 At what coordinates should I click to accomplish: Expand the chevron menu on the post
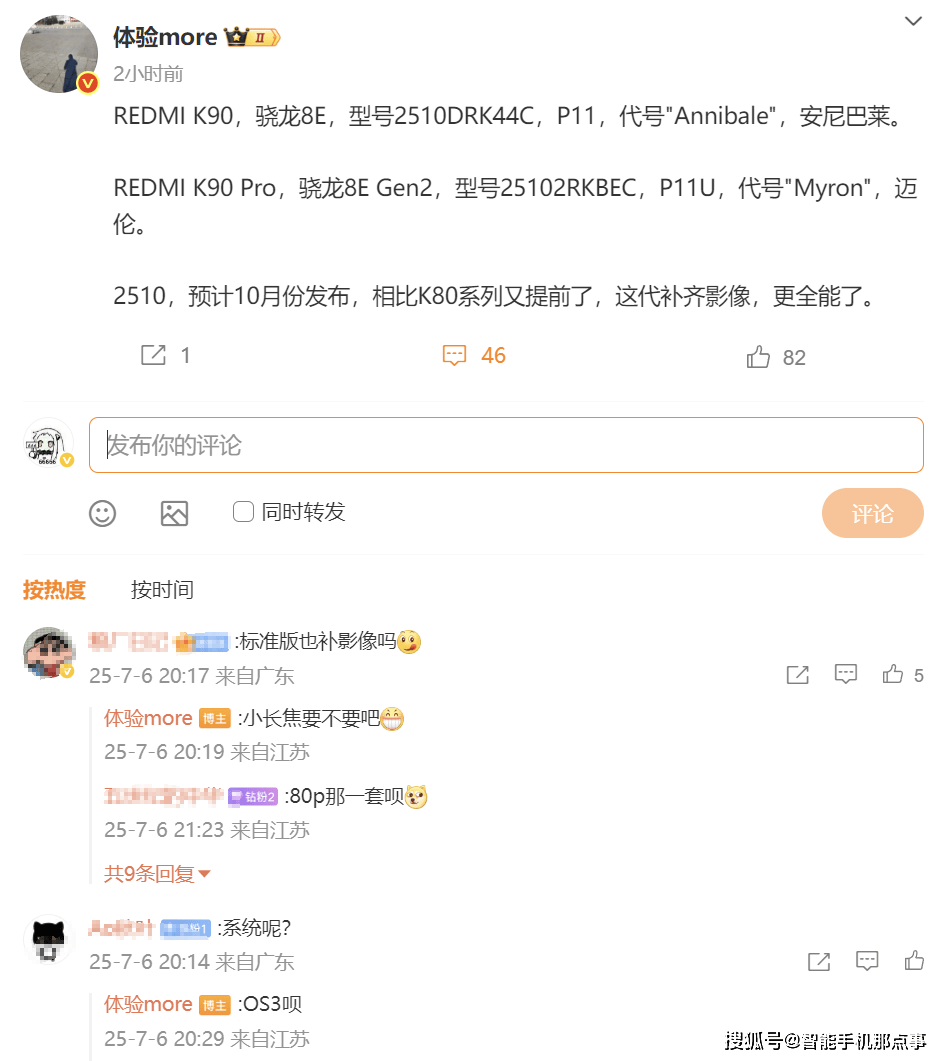point(913,21)
